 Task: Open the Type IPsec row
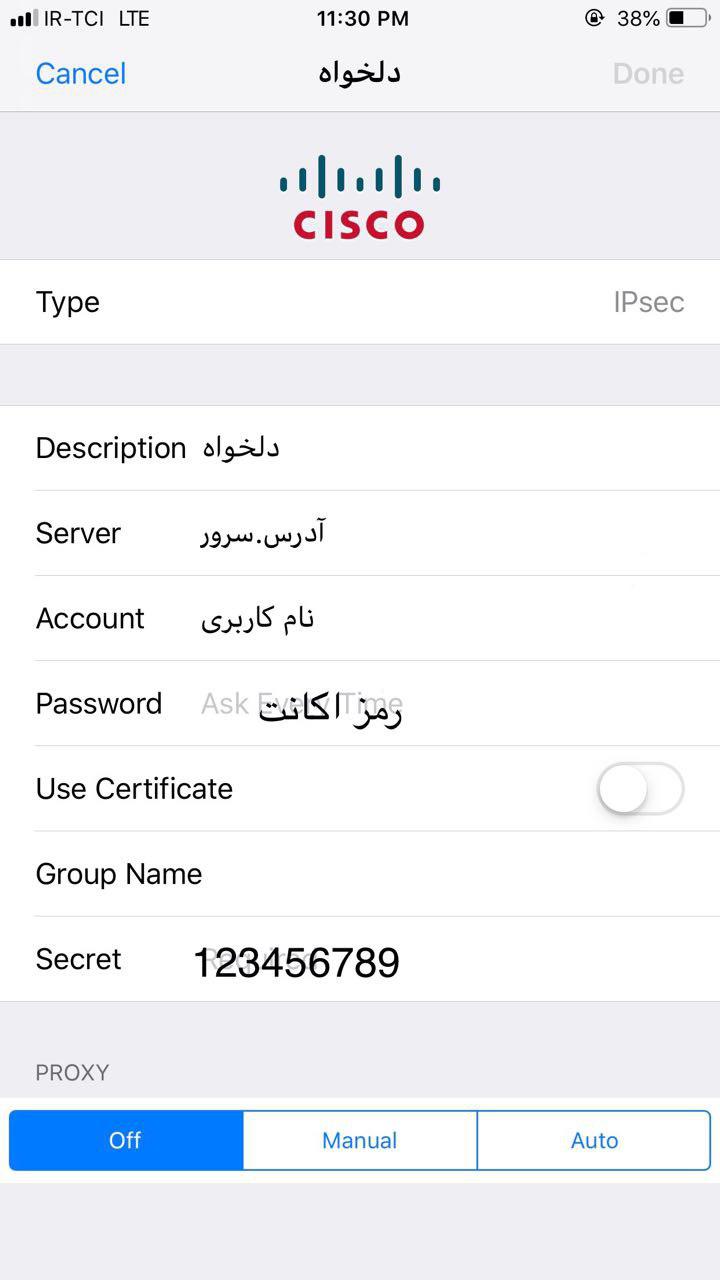(360, 302)
